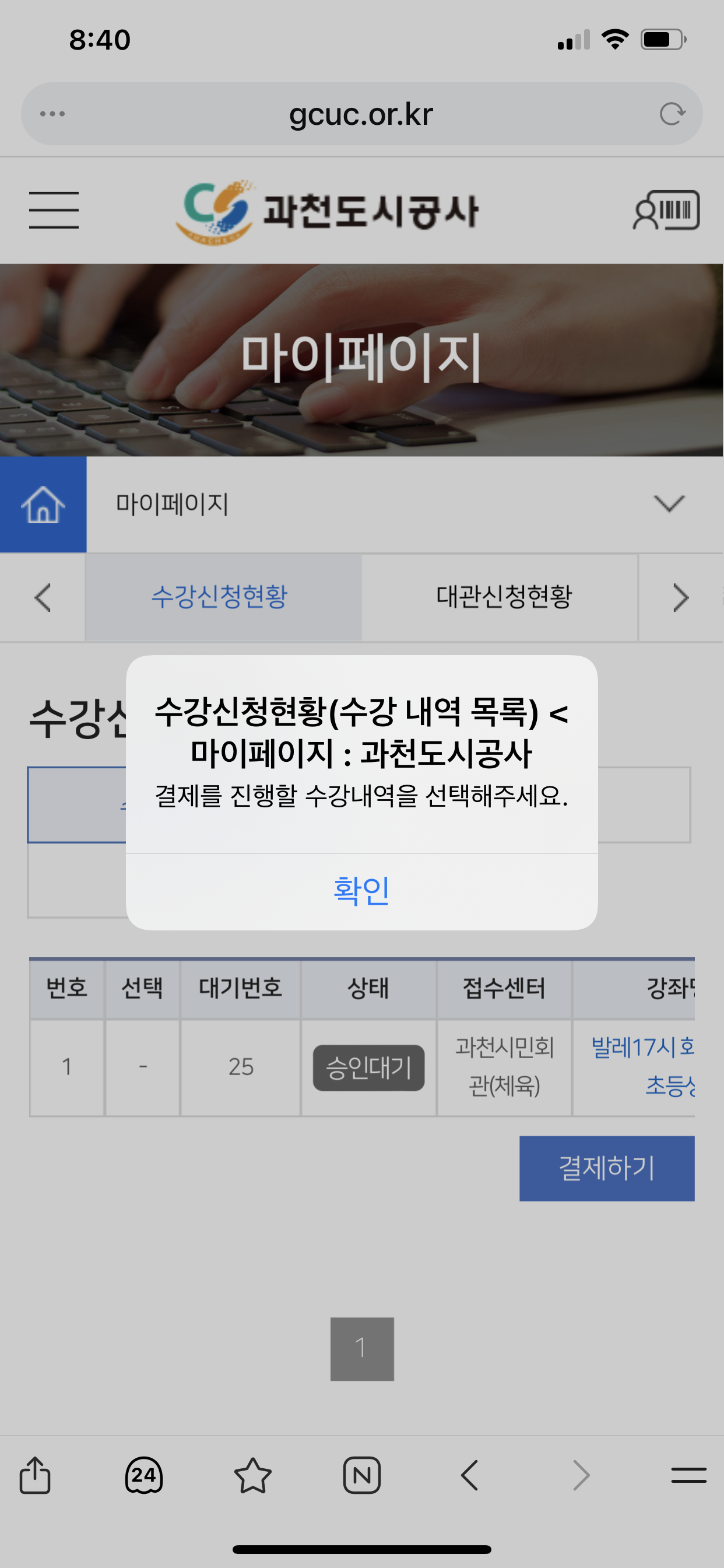Share the page from browser toolbar

[x=36, y=1475]
